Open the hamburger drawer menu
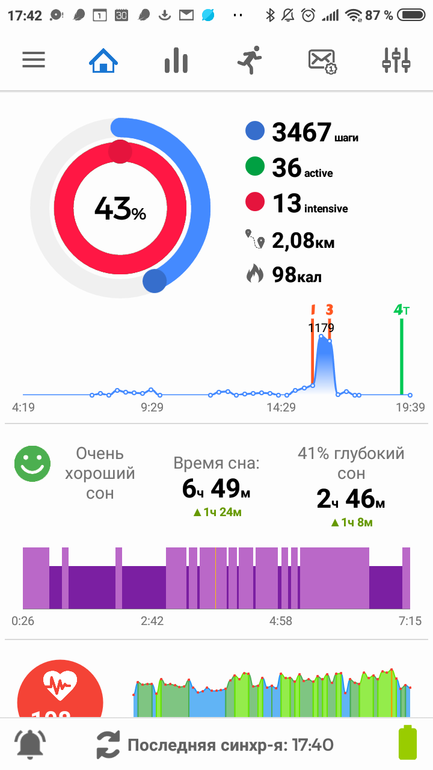Screen dimensions: 433x770 coord(34,60)
